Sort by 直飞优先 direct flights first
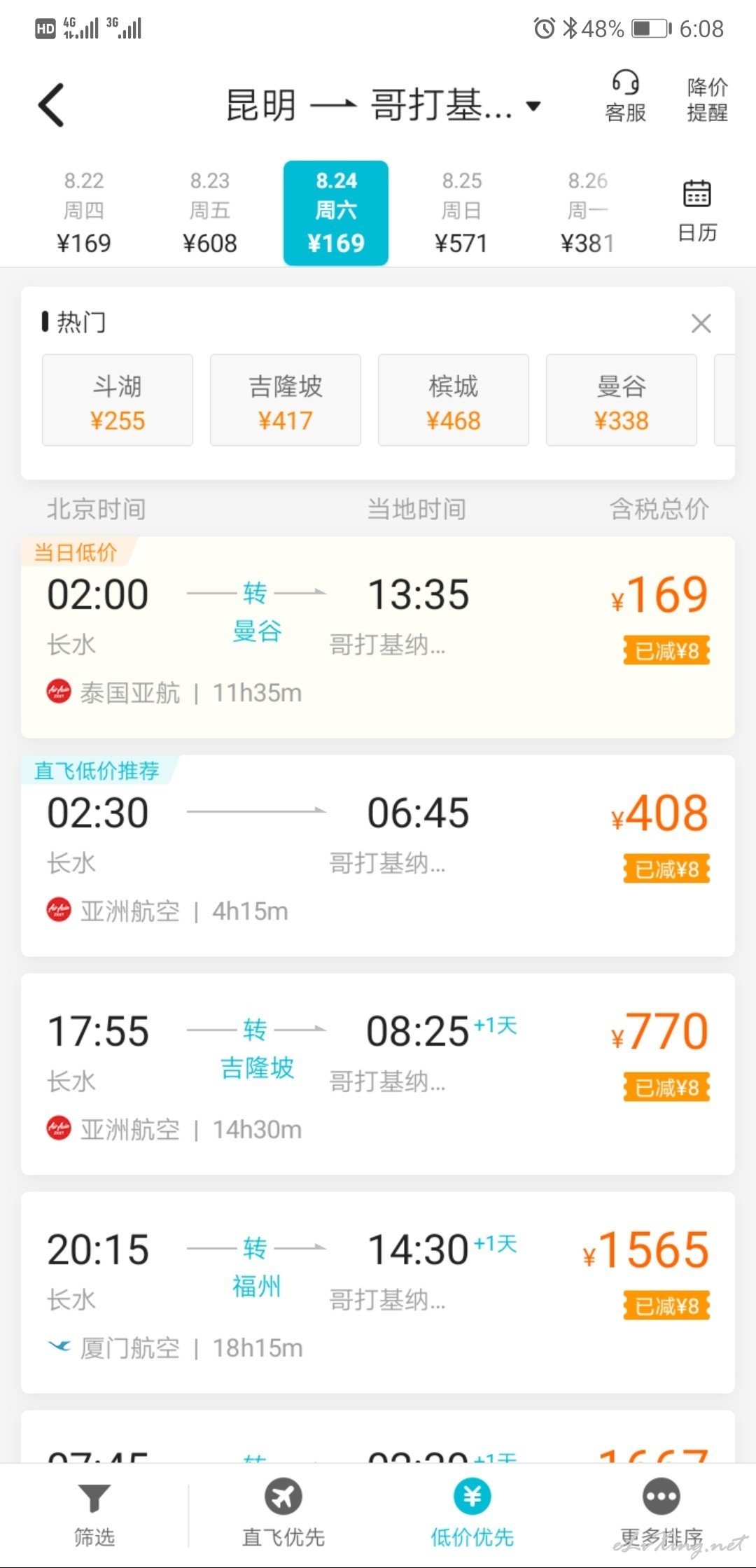The width and height of the screenshot is (756, 1568). pos(283,1515)
